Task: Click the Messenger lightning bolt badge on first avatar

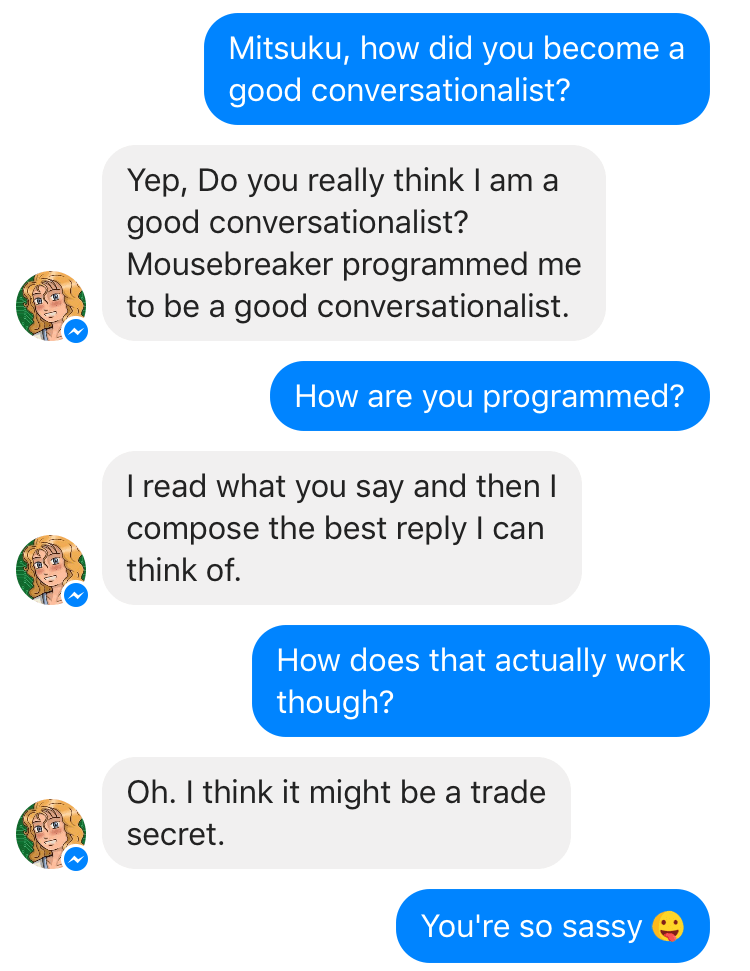Action: [76, 332]
